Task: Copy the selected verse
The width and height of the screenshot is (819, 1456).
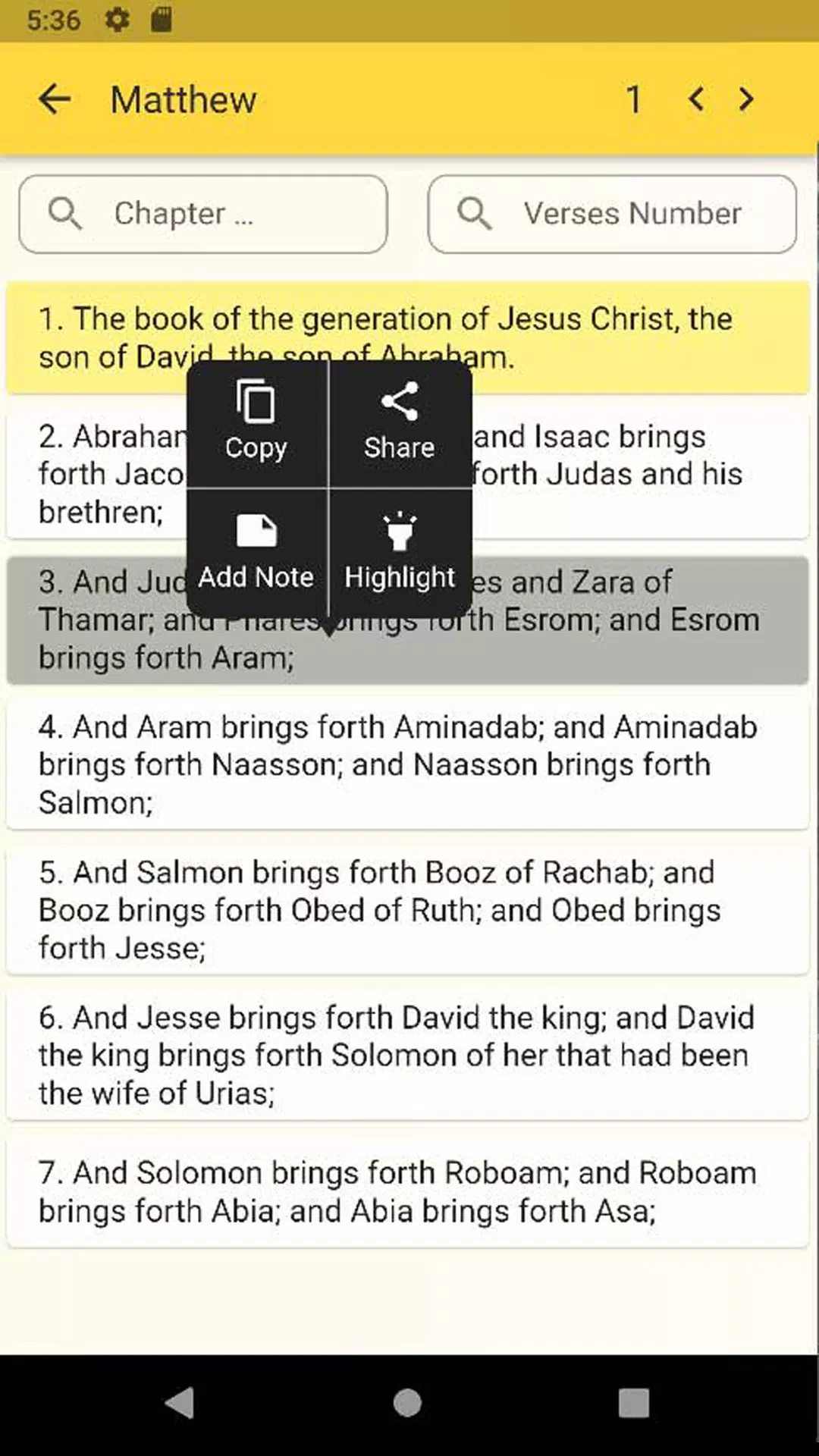Action: click(256, 423)
